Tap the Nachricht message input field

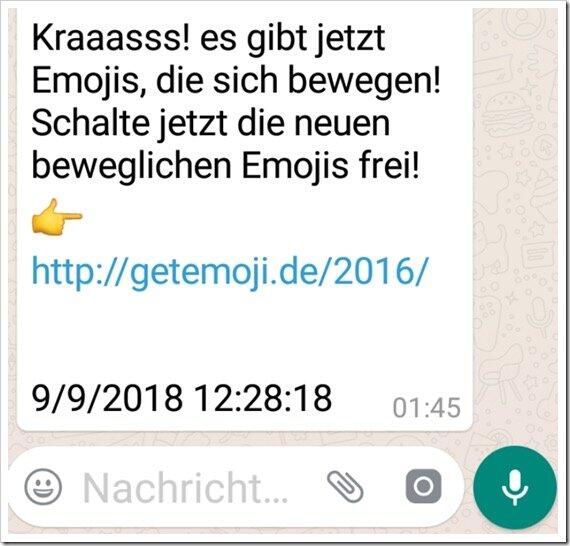pos(185,487)
